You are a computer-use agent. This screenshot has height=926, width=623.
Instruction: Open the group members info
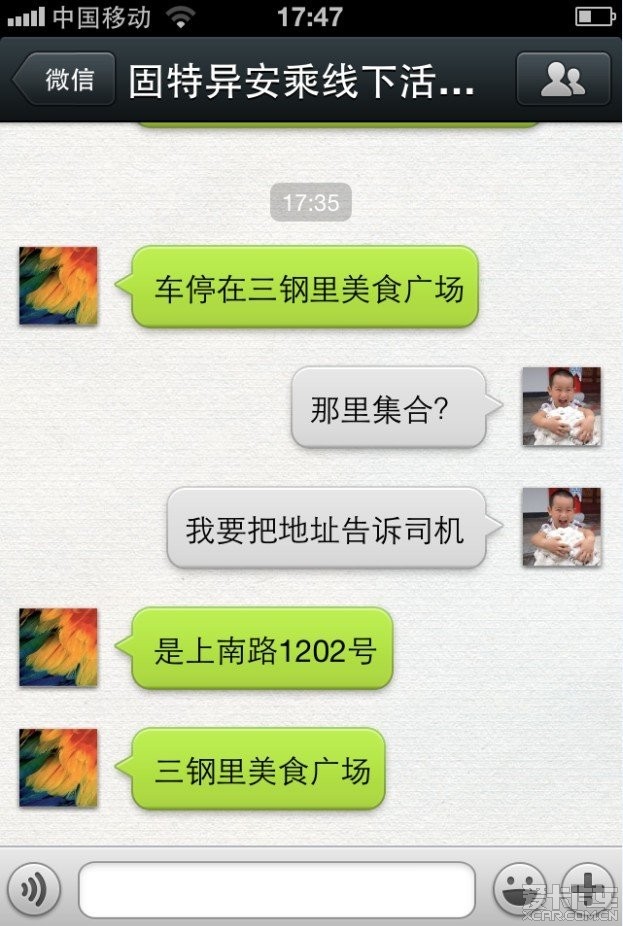[x=563, y=80]
